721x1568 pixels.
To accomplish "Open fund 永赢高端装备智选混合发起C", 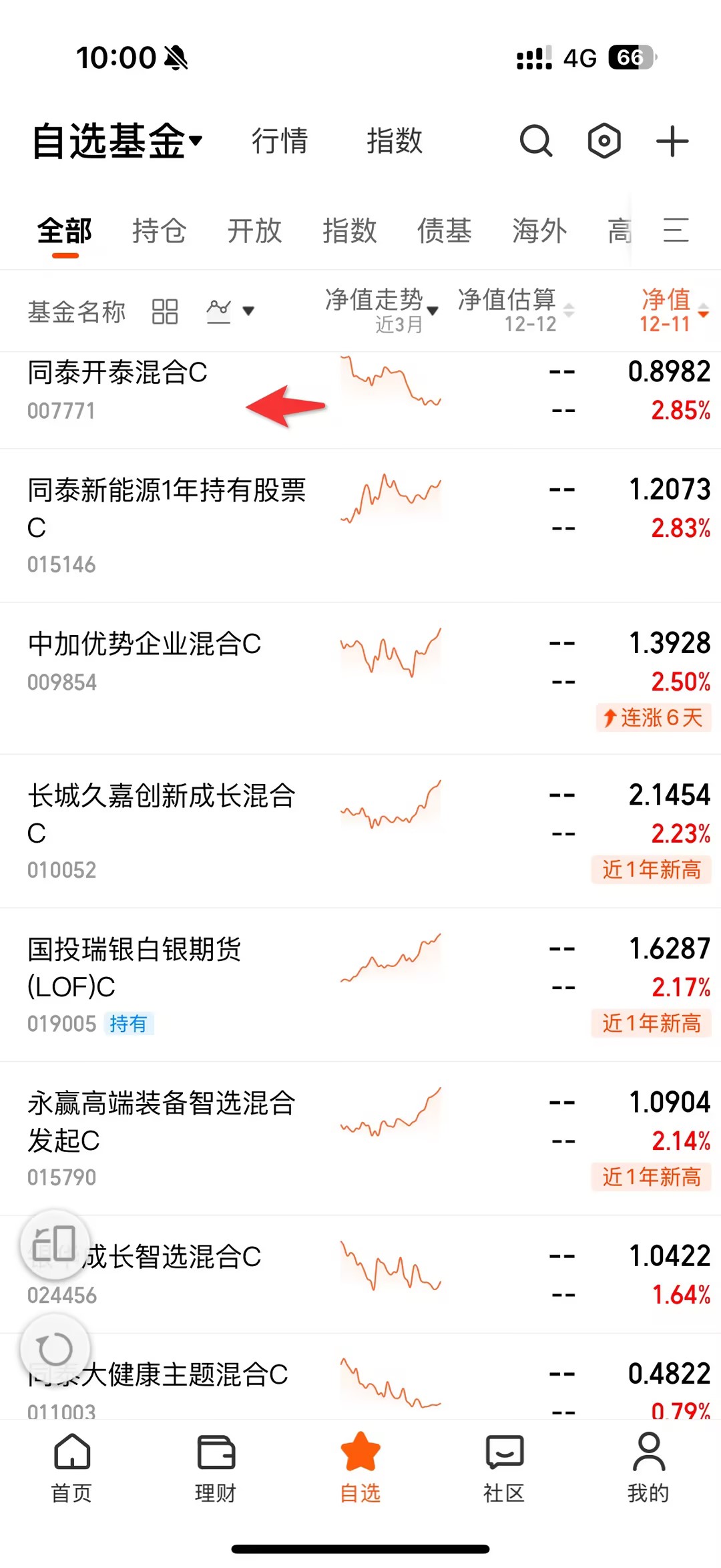I will click(160, 1122).
